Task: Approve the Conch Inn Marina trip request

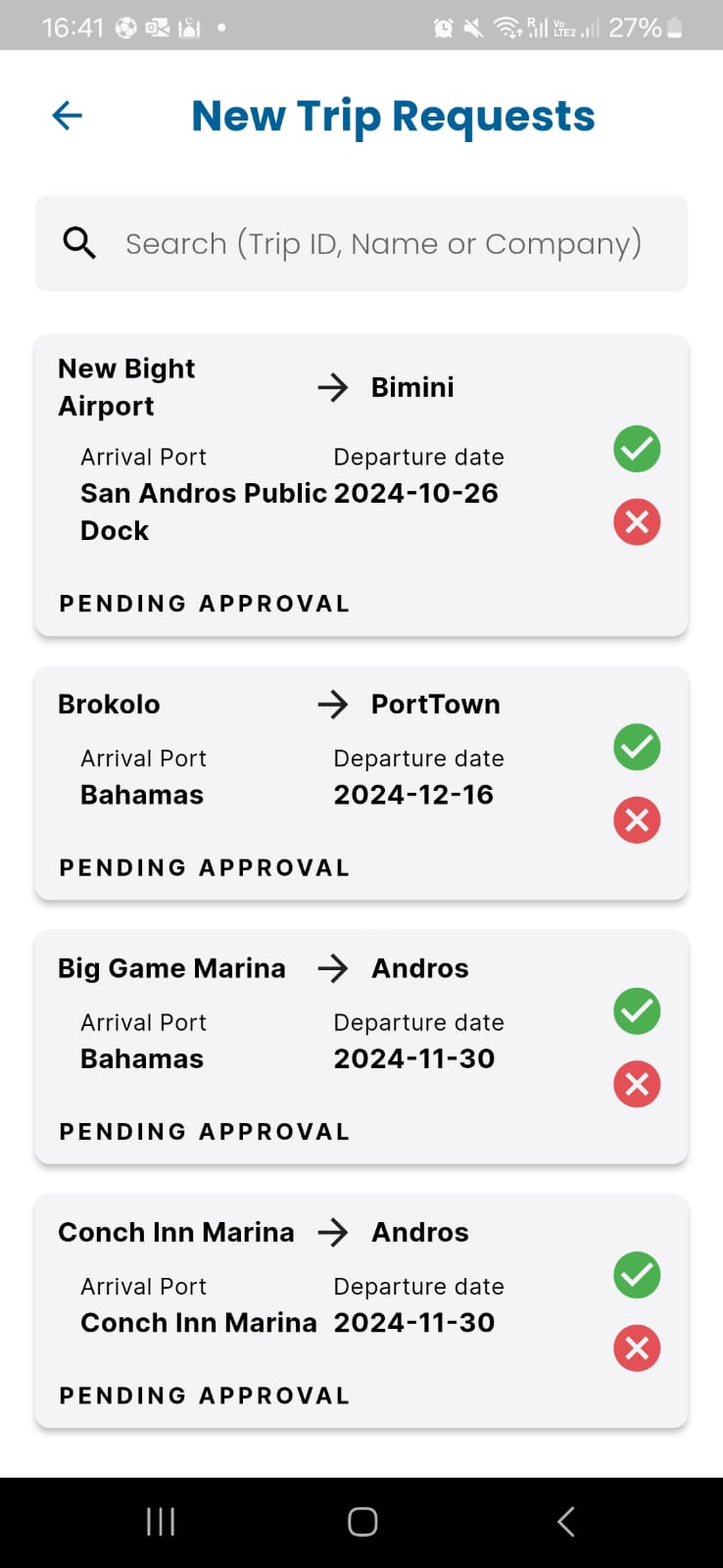Action: point(637,1275)
